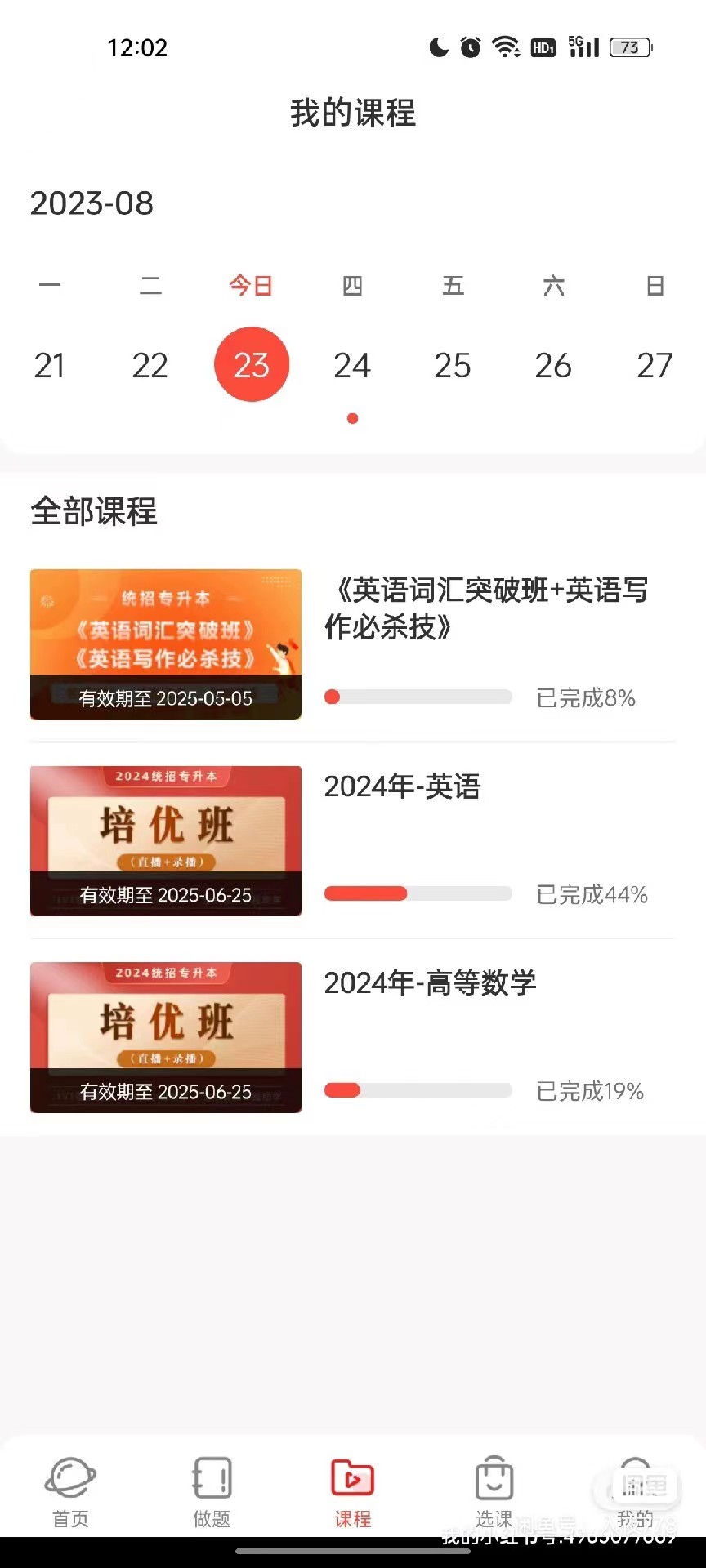The image size is (706, 1568).
Task: Expand the 全部课程 course list section
Action: 94,512
